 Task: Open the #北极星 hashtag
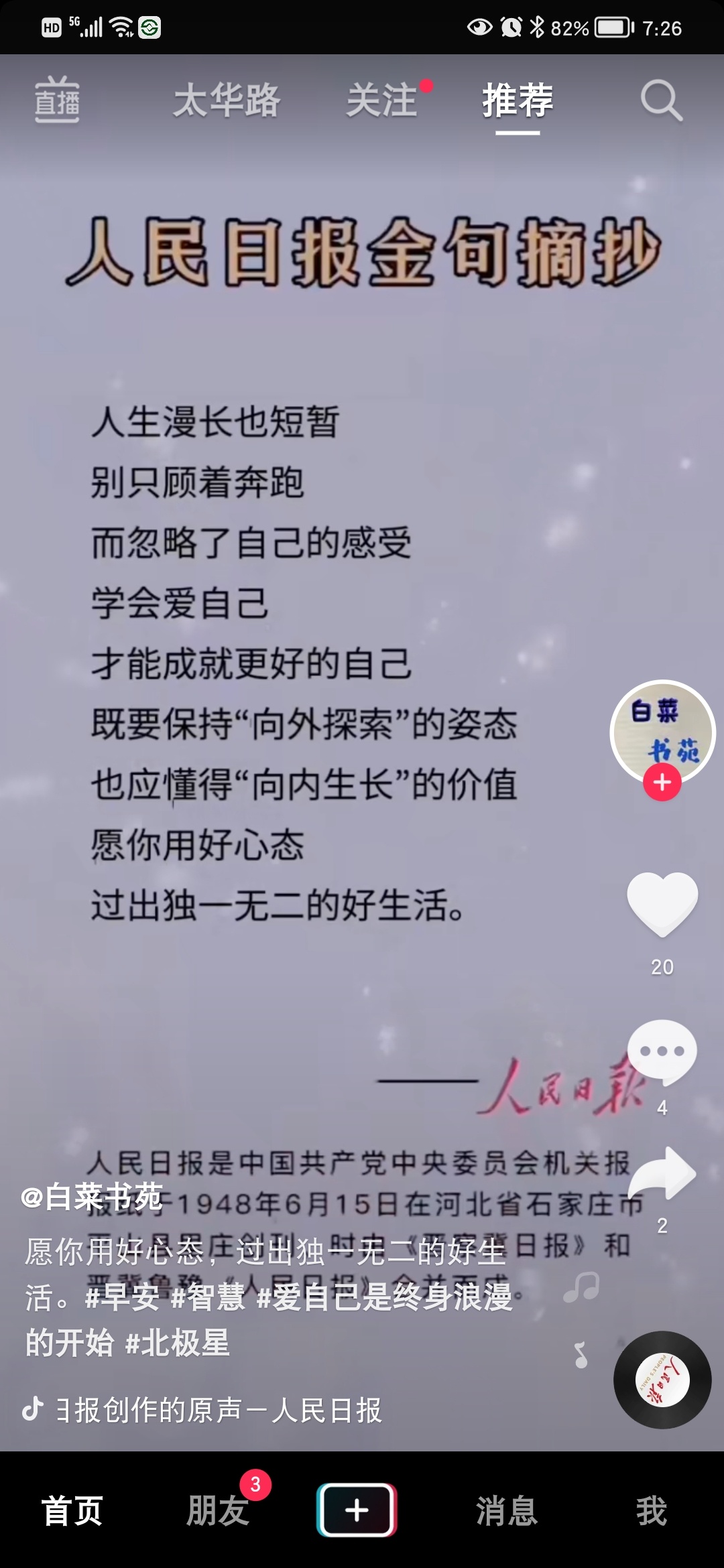pyautogui.click(x=178, y=1343)
